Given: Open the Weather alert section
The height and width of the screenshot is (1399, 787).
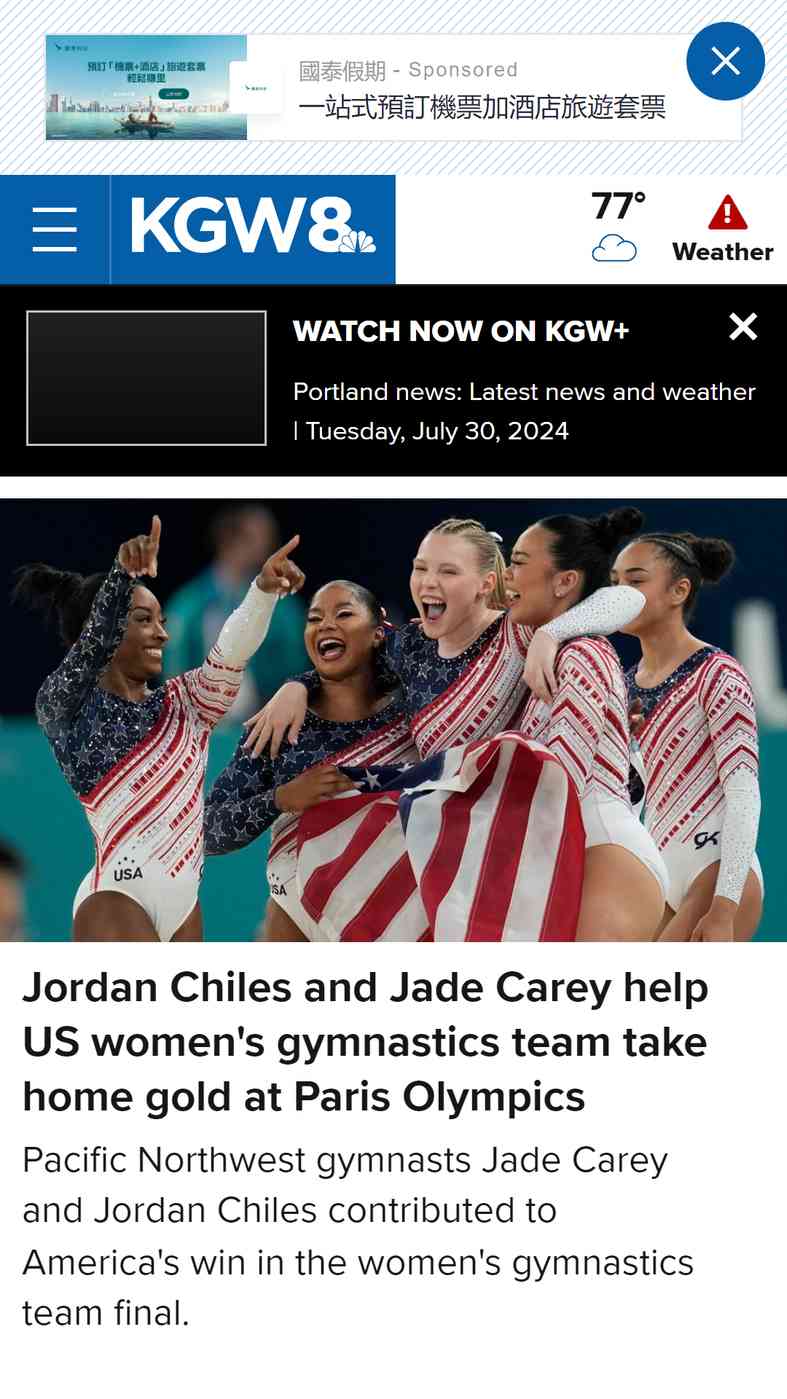Looking at the screenshot, I should point(723,229).
